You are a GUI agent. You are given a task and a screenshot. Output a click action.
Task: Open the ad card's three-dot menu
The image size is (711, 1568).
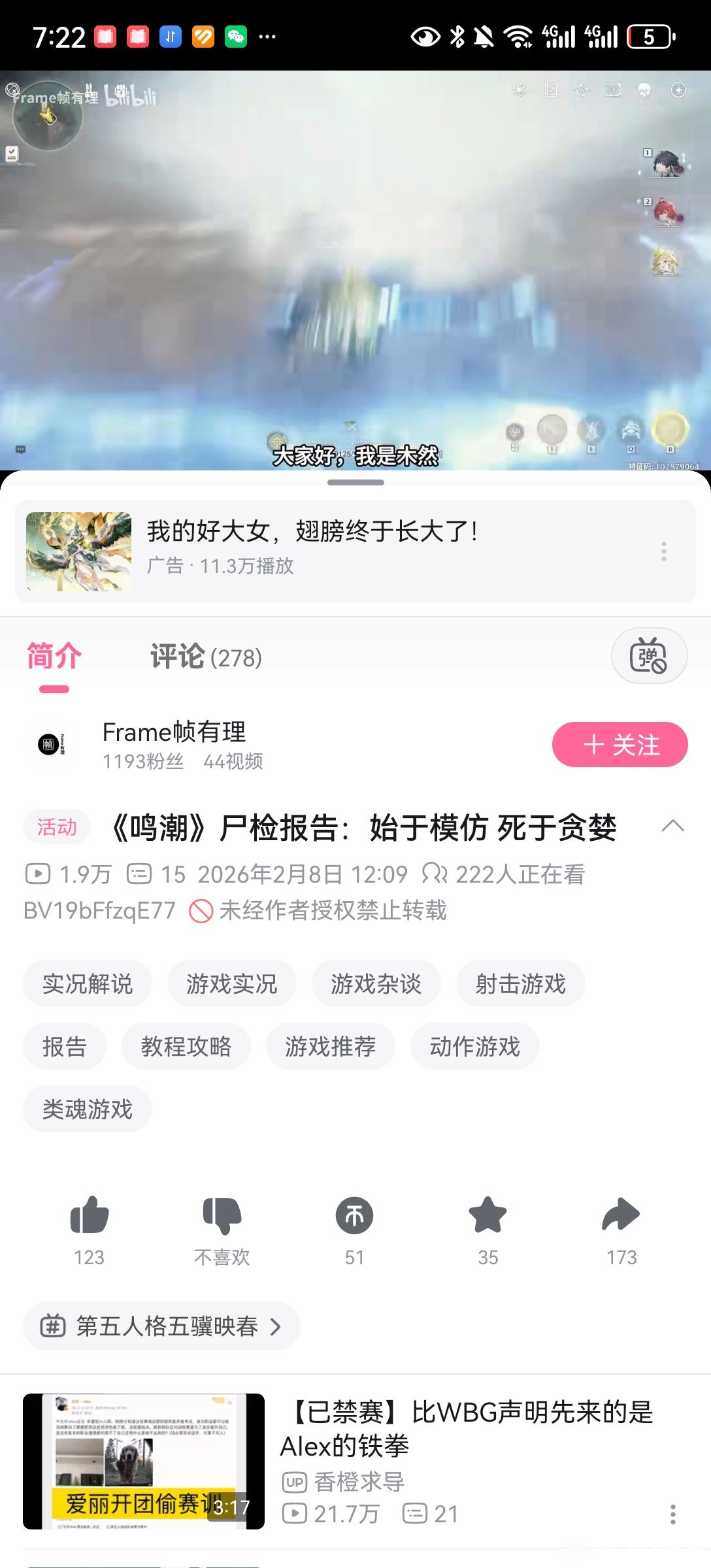coord(663,551)
